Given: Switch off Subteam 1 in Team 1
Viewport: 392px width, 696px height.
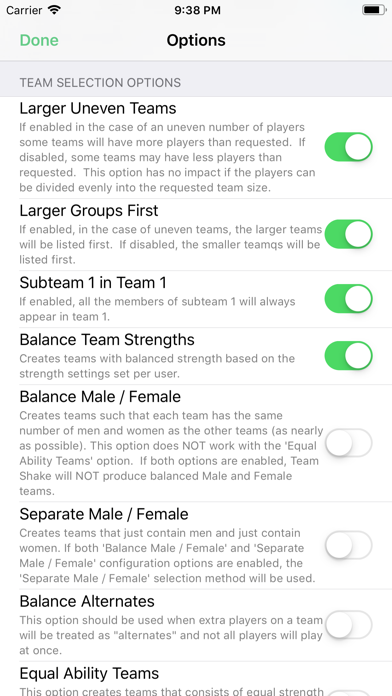Looking at the screenshot, I should [x=348, y=299].
